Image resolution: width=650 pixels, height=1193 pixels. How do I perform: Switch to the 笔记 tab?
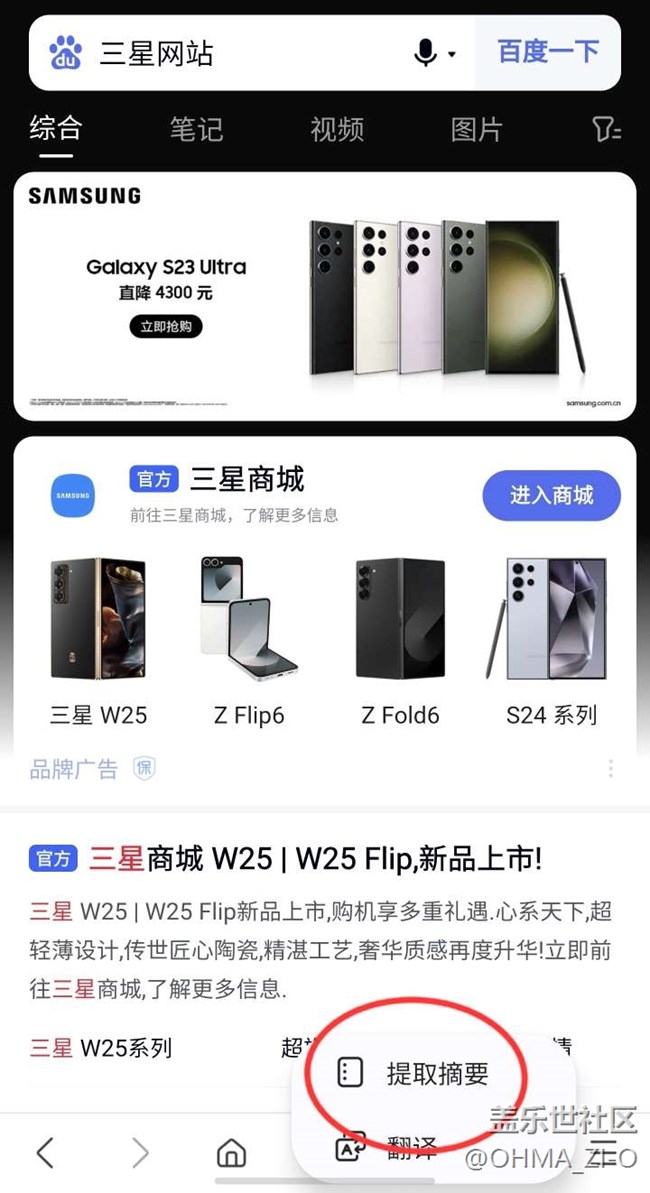pos(196,129)
